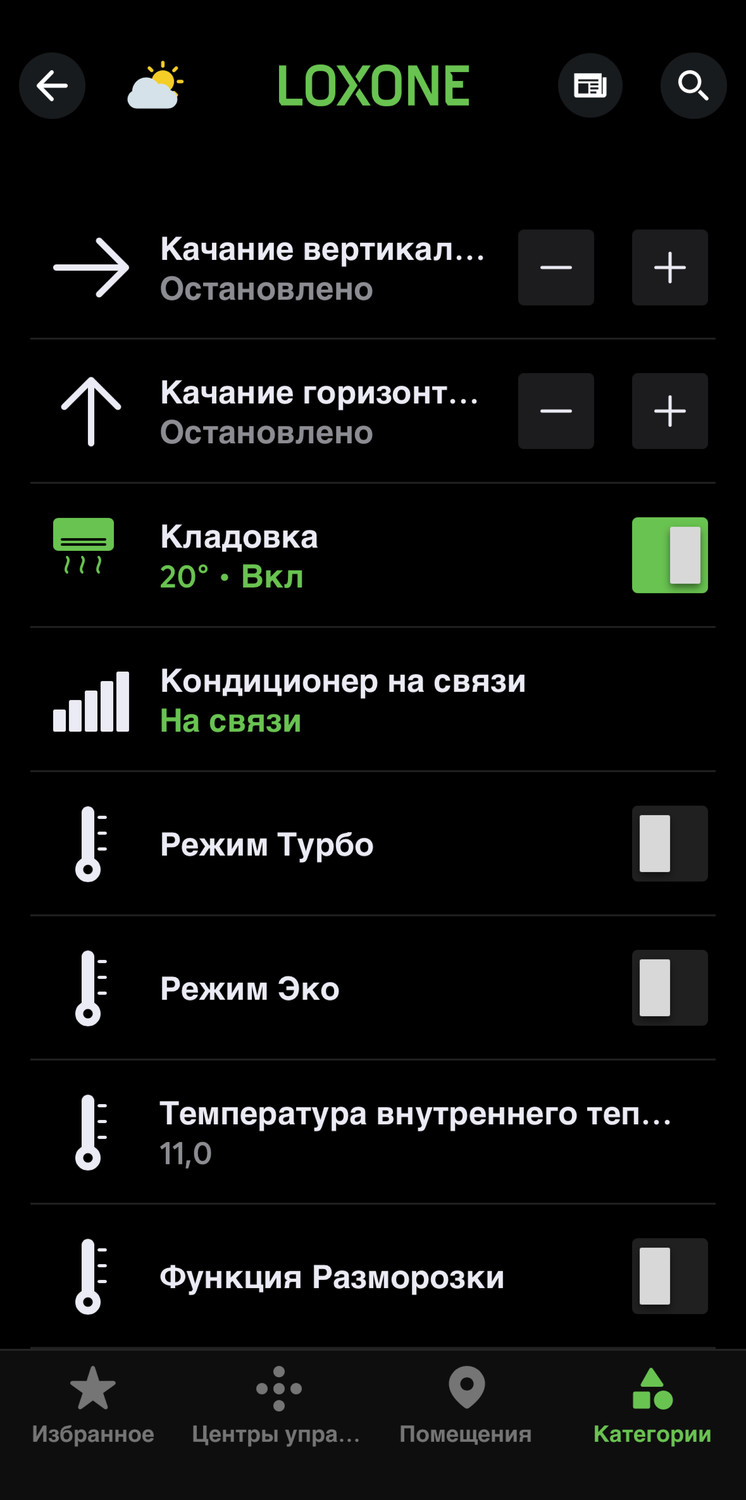Increase Качание вертикал… with plus
746x1500 pixels.
(670, 267)
